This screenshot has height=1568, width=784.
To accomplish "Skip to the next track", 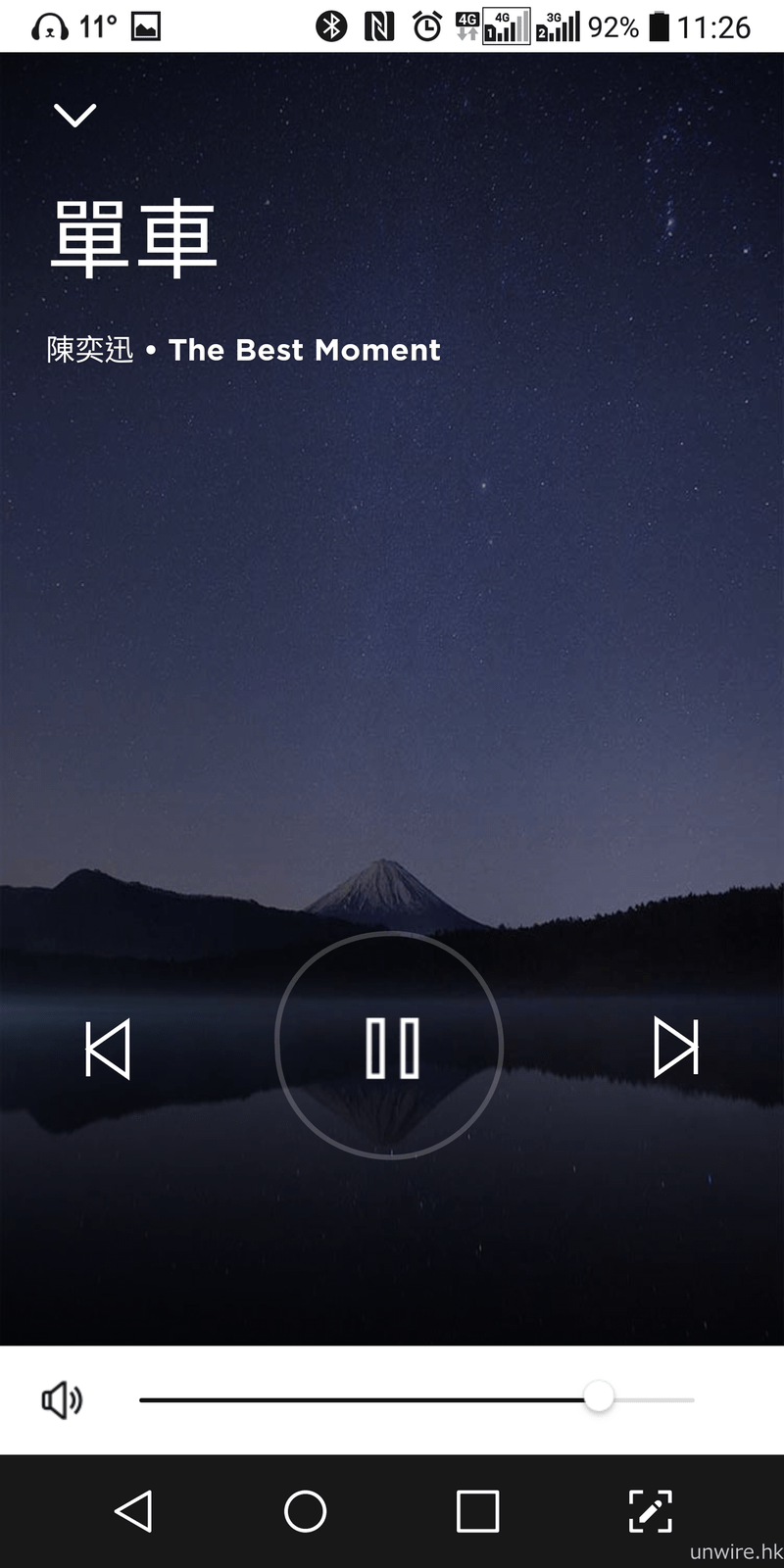I will tap(676, 1047).
